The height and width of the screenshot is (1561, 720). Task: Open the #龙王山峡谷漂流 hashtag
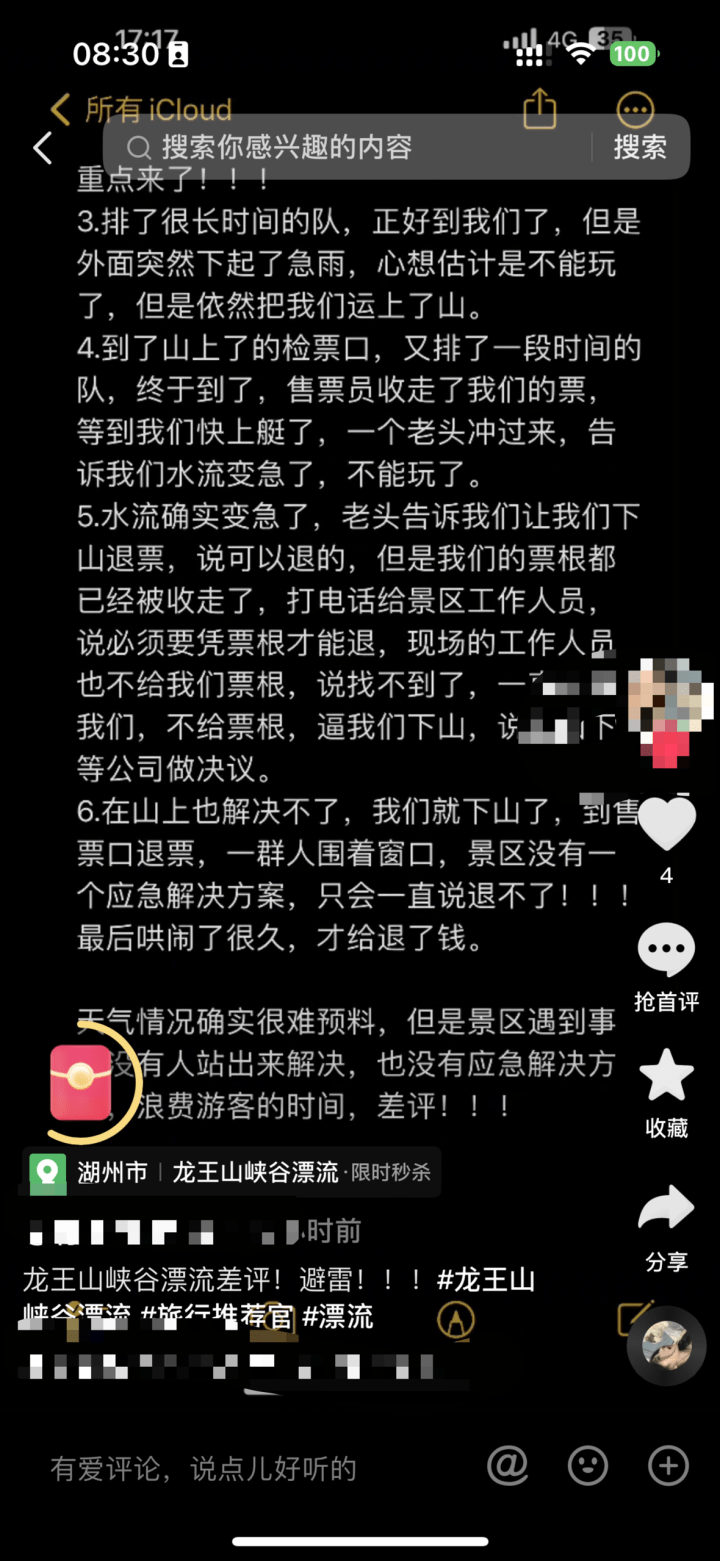coord(486,1280)
